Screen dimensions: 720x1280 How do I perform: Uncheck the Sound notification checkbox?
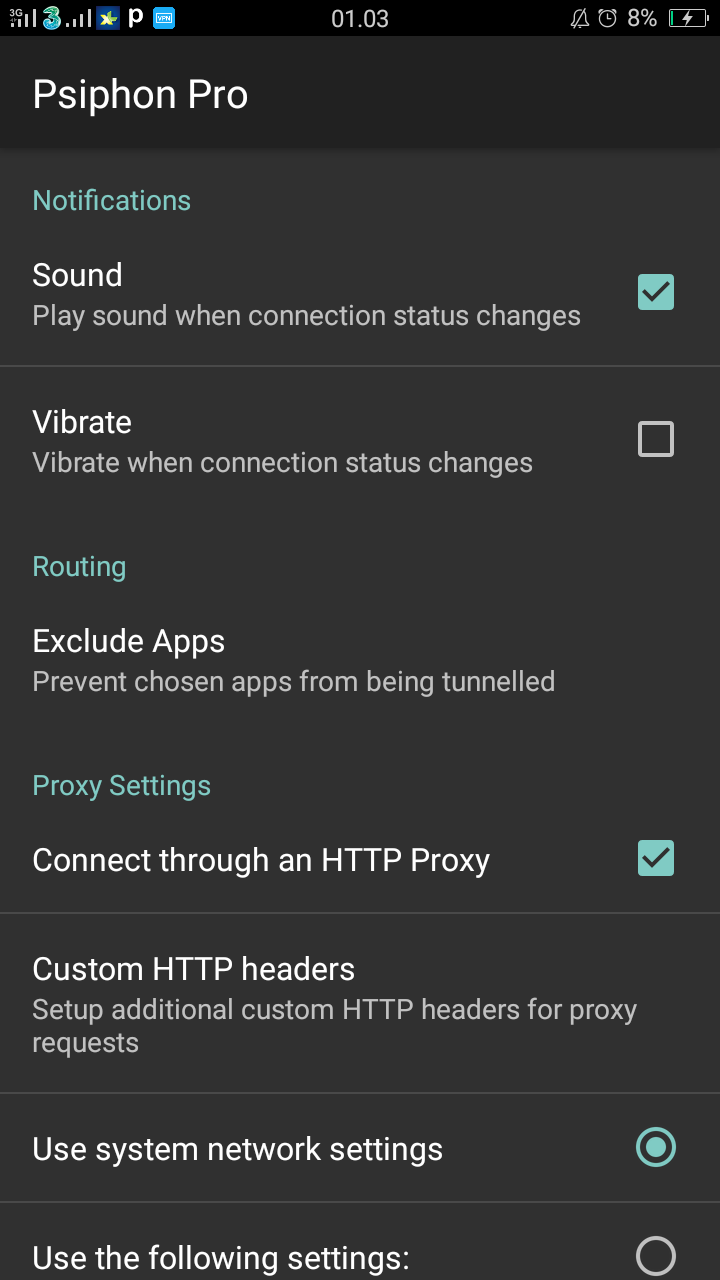(x=656, y=292)
